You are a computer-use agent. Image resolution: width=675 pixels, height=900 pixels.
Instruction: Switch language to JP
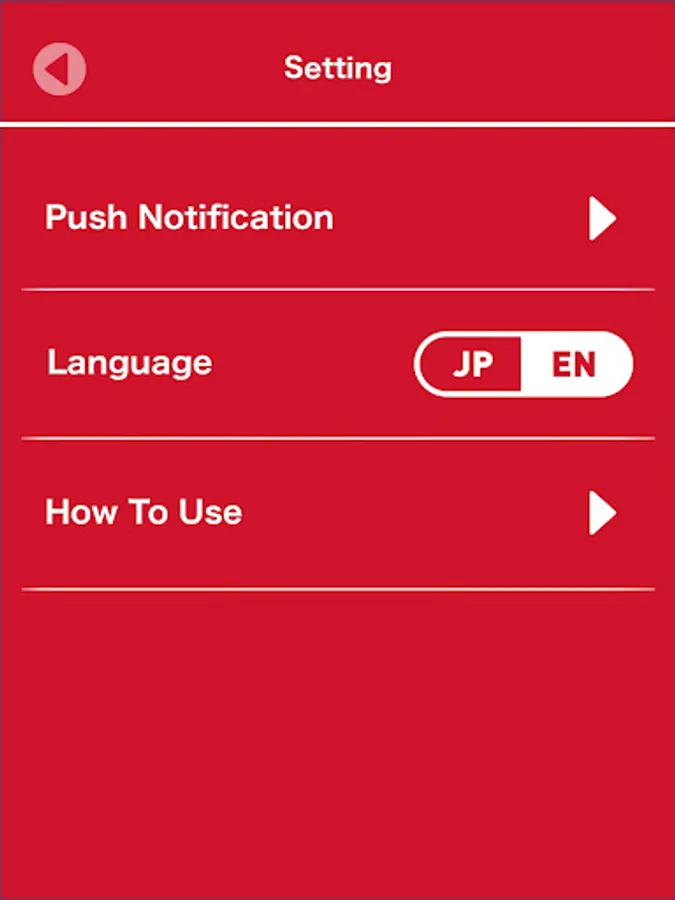pos(470,364)
